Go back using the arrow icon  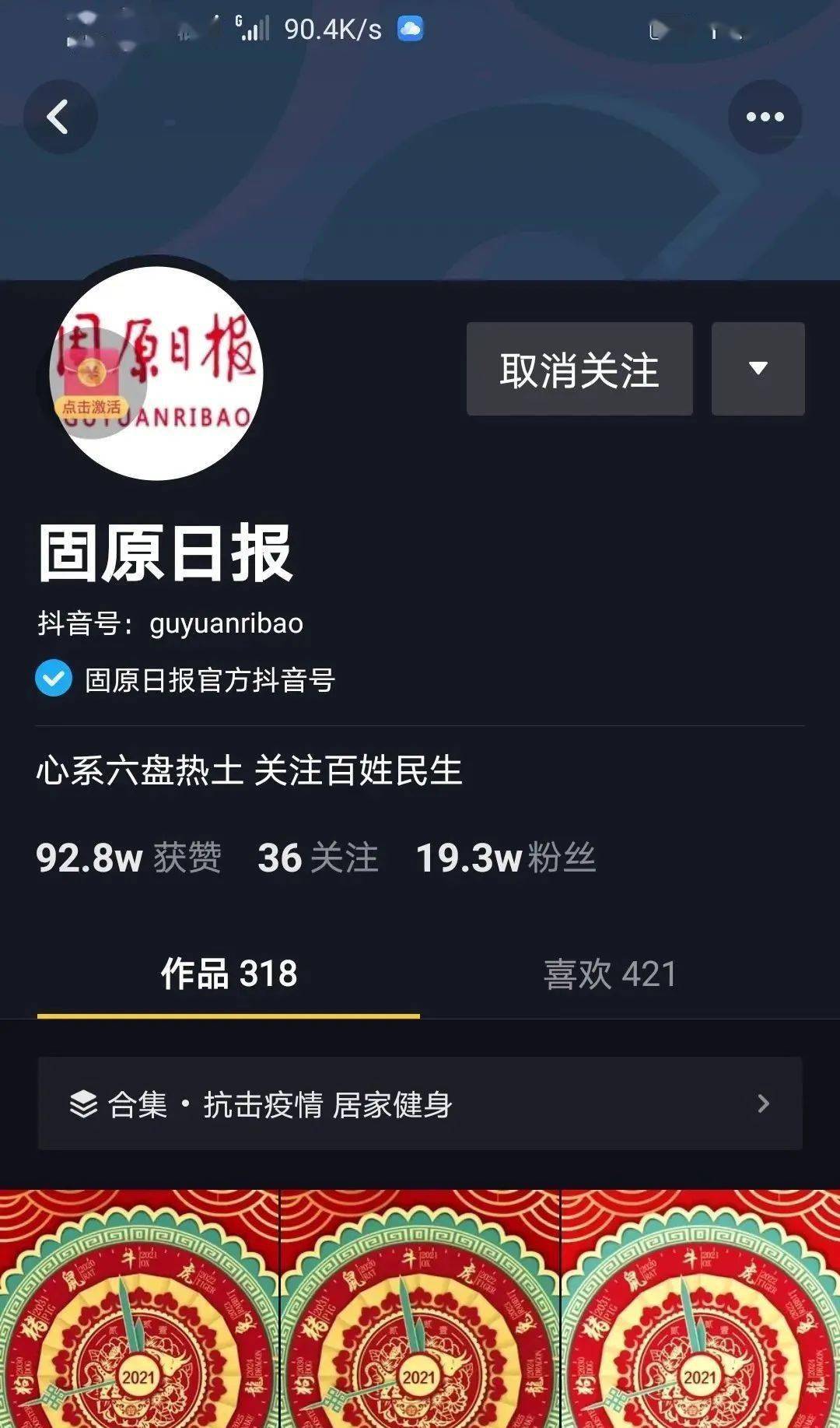coord(60,118)
